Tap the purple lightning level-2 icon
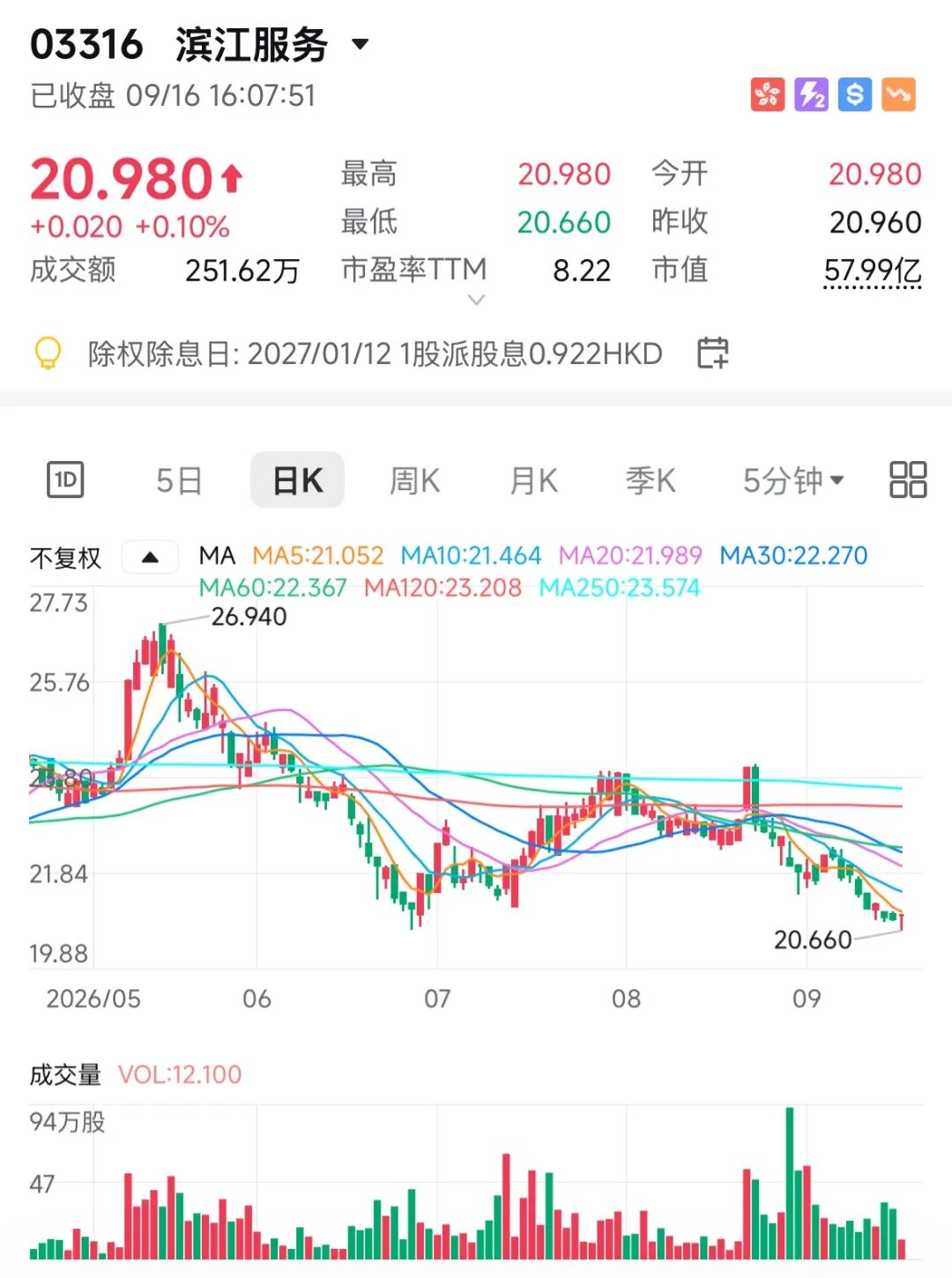The image size is (952, 1278). [811, 94]
